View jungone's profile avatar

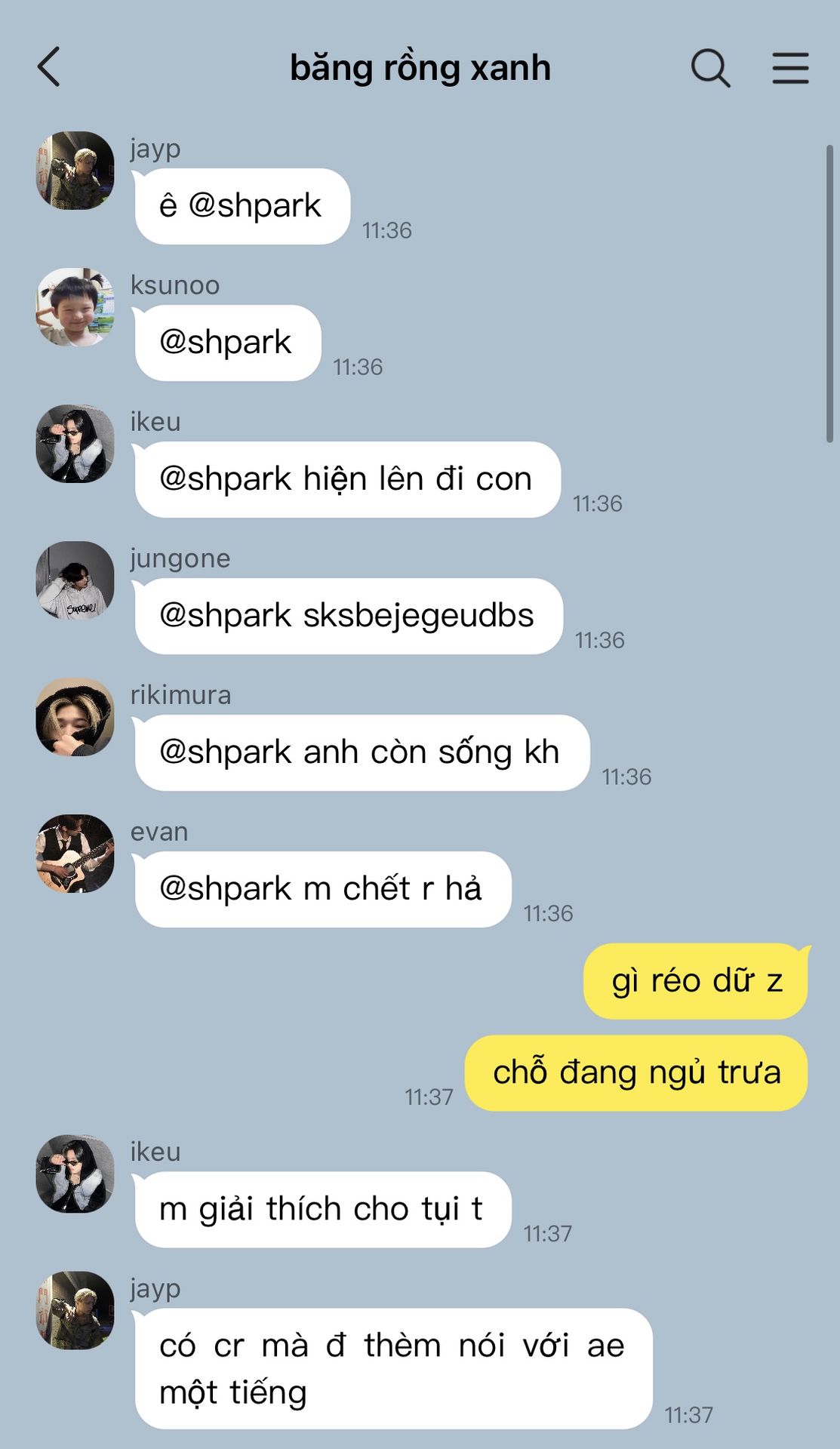pyautogui.click(x=75, y=580)
